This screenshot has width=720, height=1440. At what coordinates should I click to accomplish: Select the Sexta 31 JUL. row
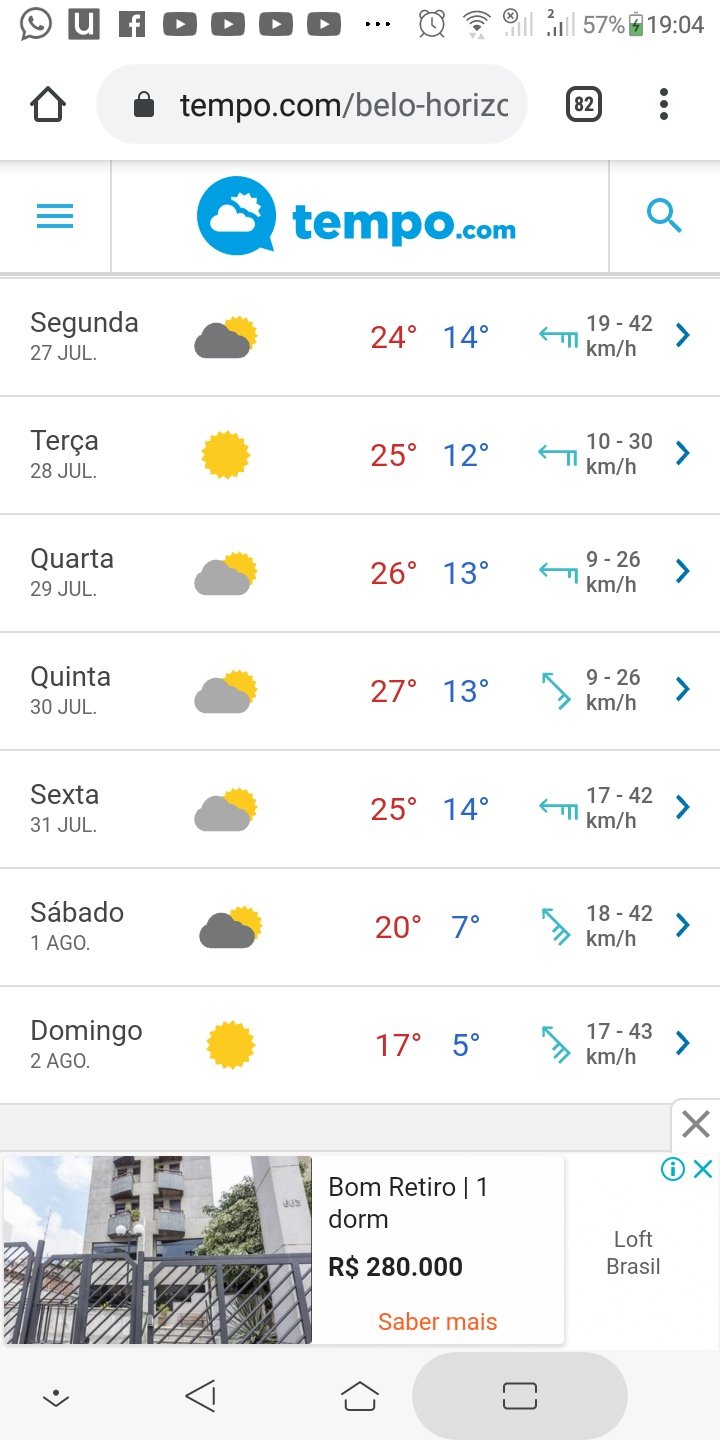360,809
